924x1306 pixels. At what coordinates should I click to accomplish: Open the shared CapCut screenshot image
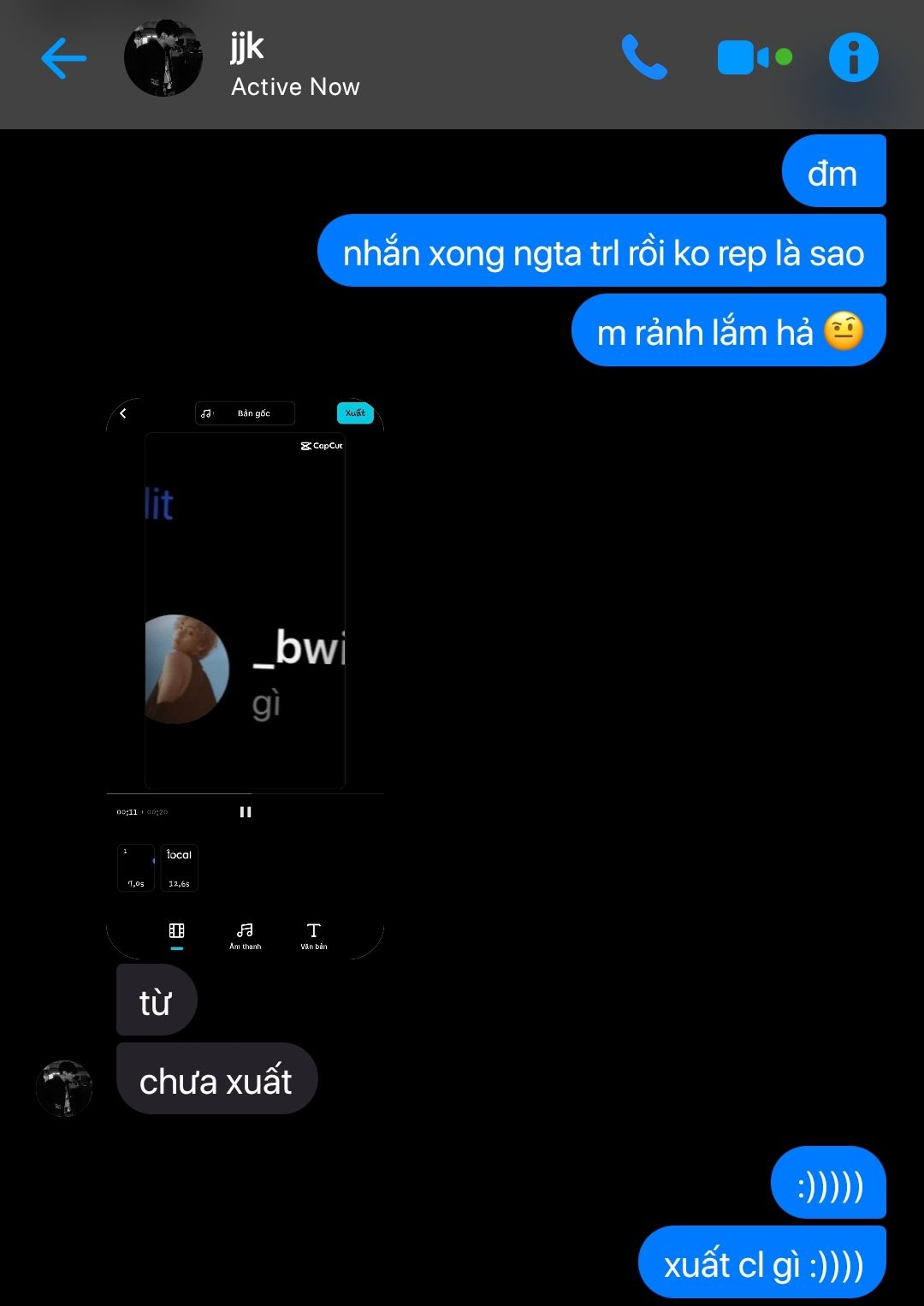point(245,678)
